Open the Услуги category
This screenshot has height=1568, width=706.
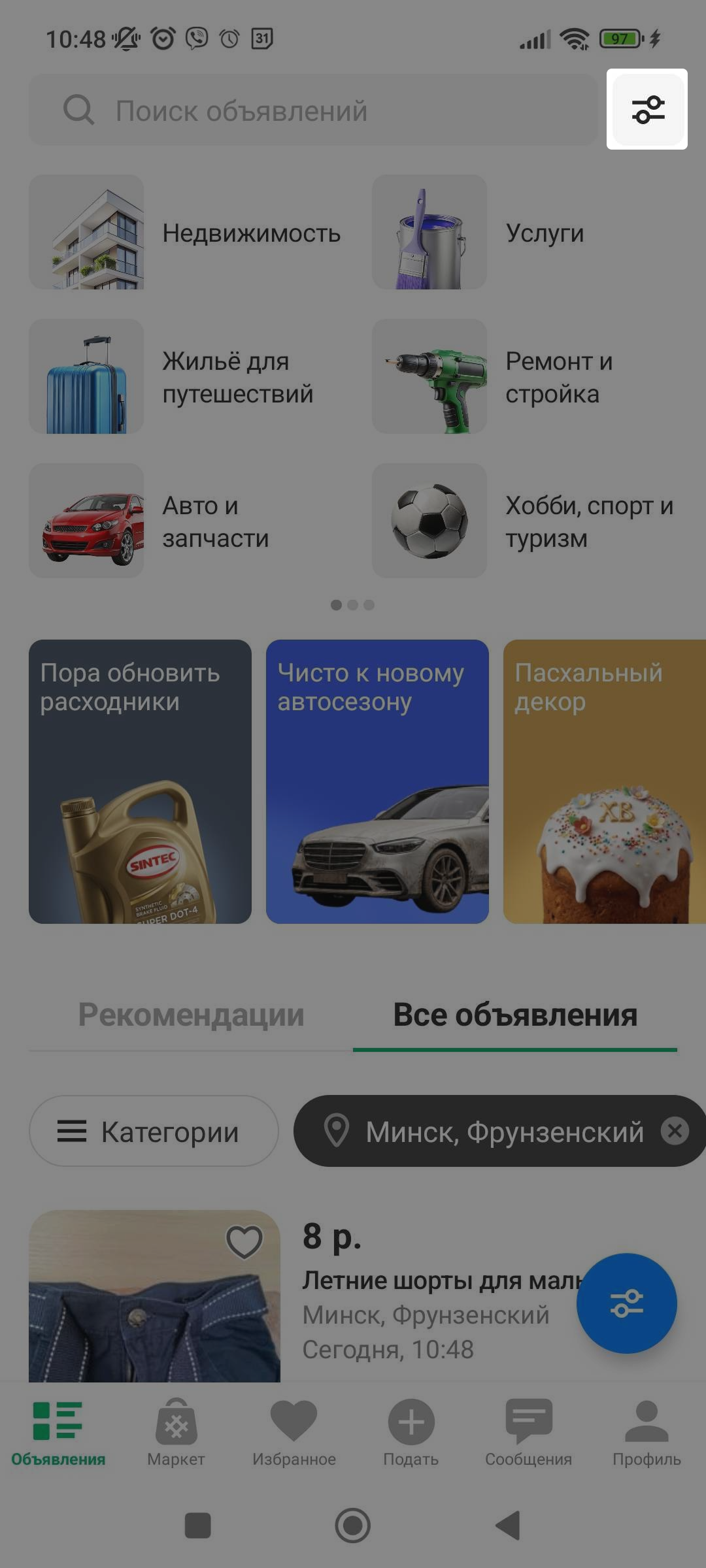point(528,233)
